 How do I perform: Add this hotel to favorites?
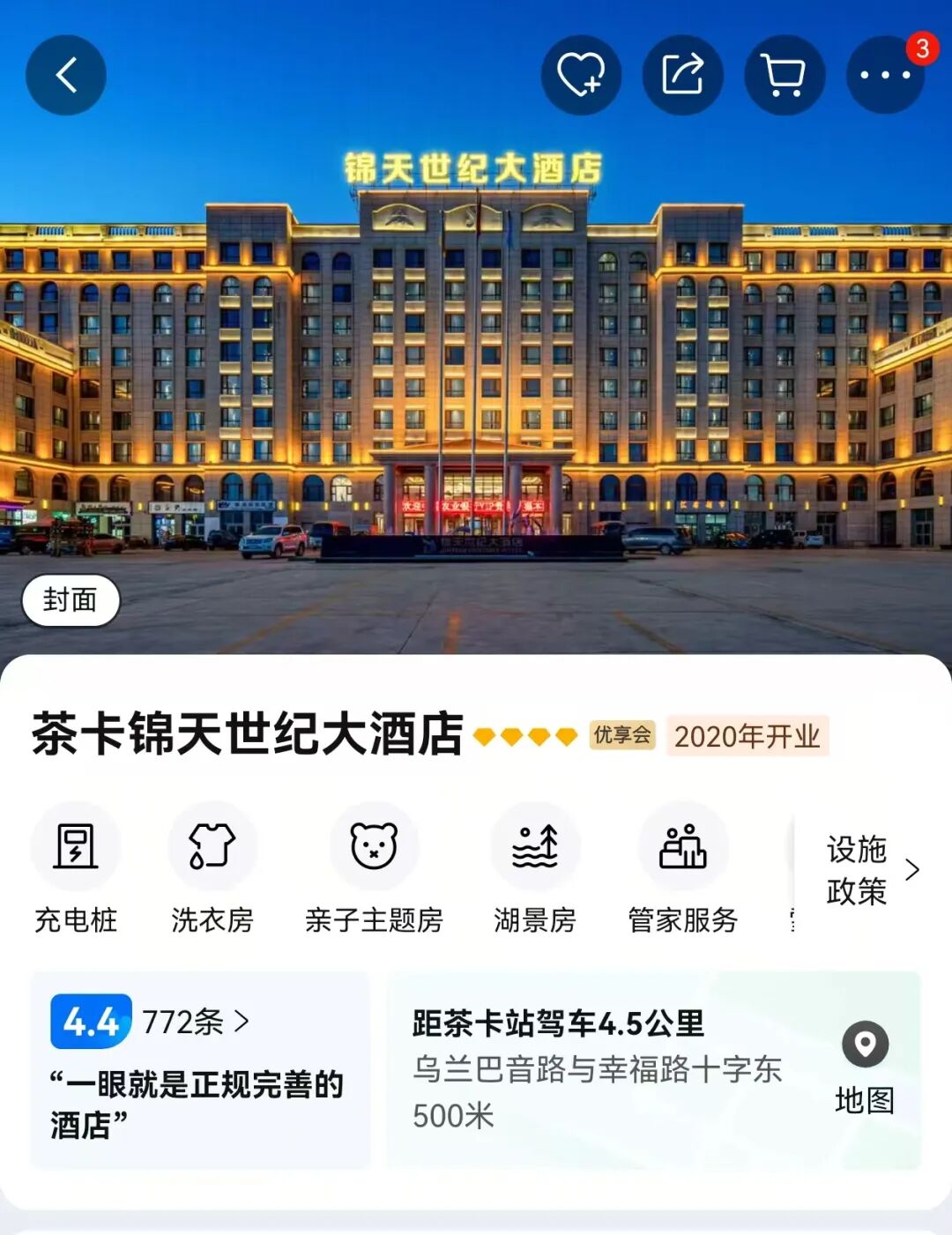point(581,75)
